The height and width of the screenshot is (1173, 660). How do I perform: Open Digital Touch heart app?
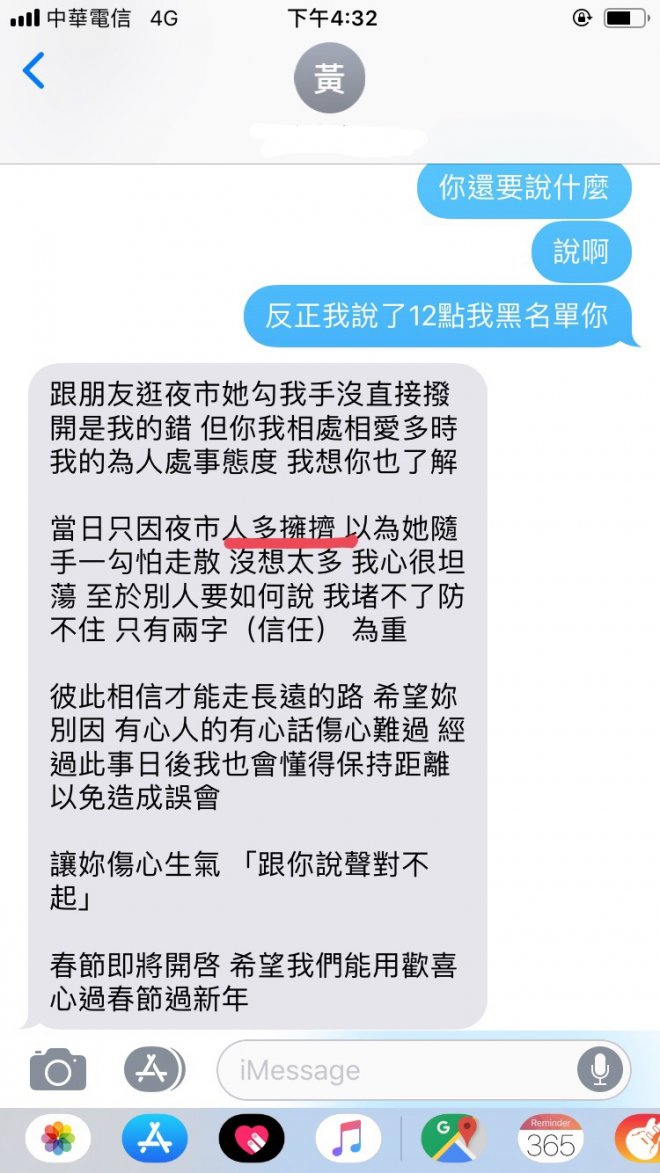coord(251,1138)
